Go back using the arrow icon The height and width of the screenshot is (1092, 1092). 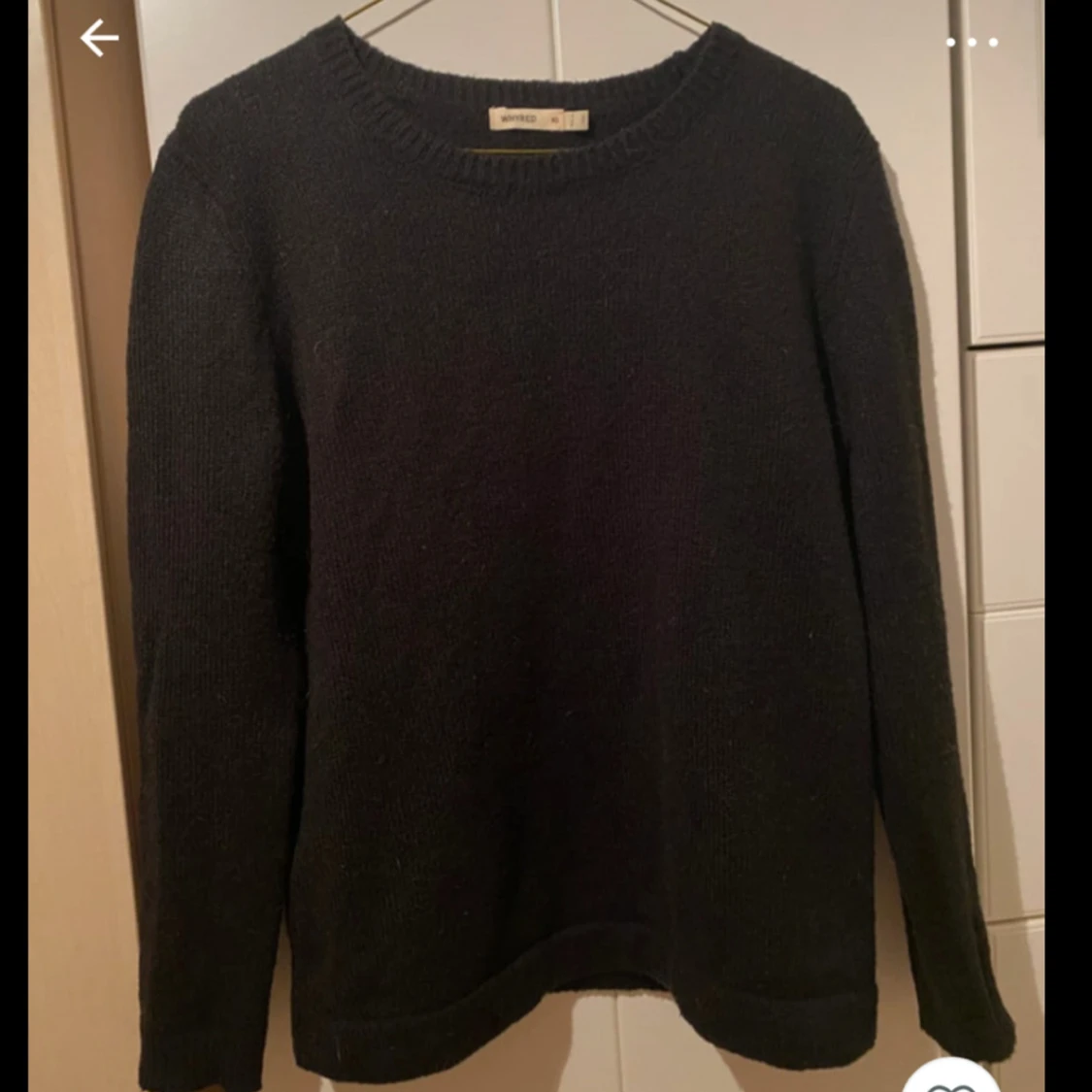pos(99,40)
